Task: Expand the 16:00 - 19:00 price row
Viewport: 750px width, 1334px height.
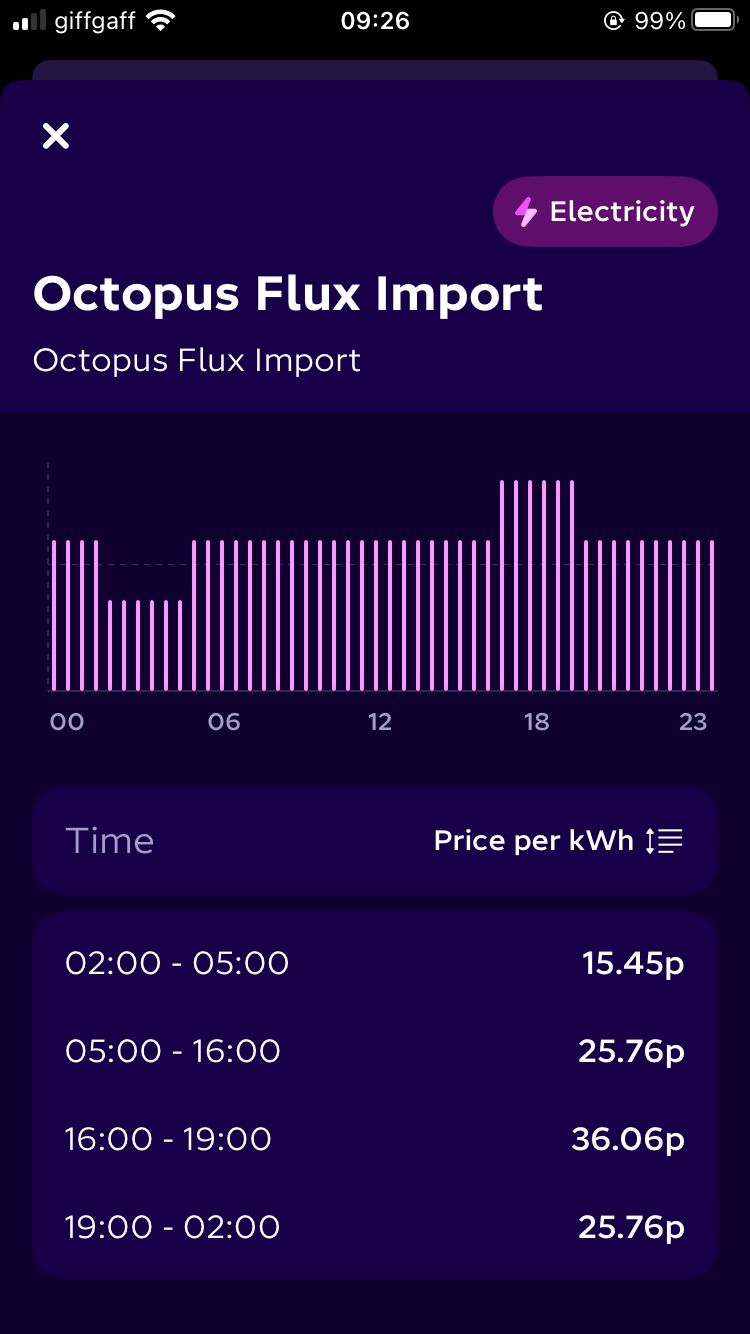Action: coord(375,1139)
